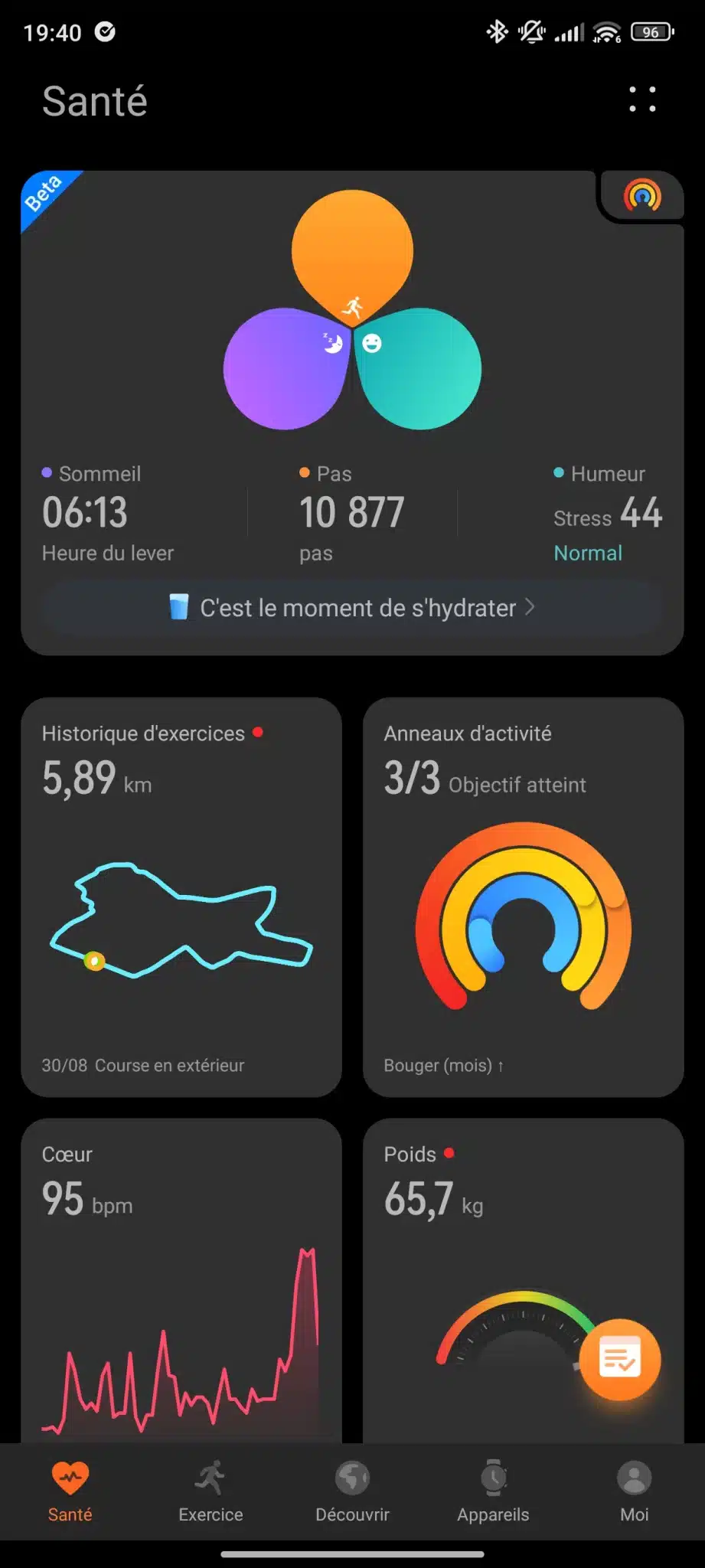Screen dimensions: 705x1568
Task: Open the Humeur stress level details
Action: coord(608,514)
